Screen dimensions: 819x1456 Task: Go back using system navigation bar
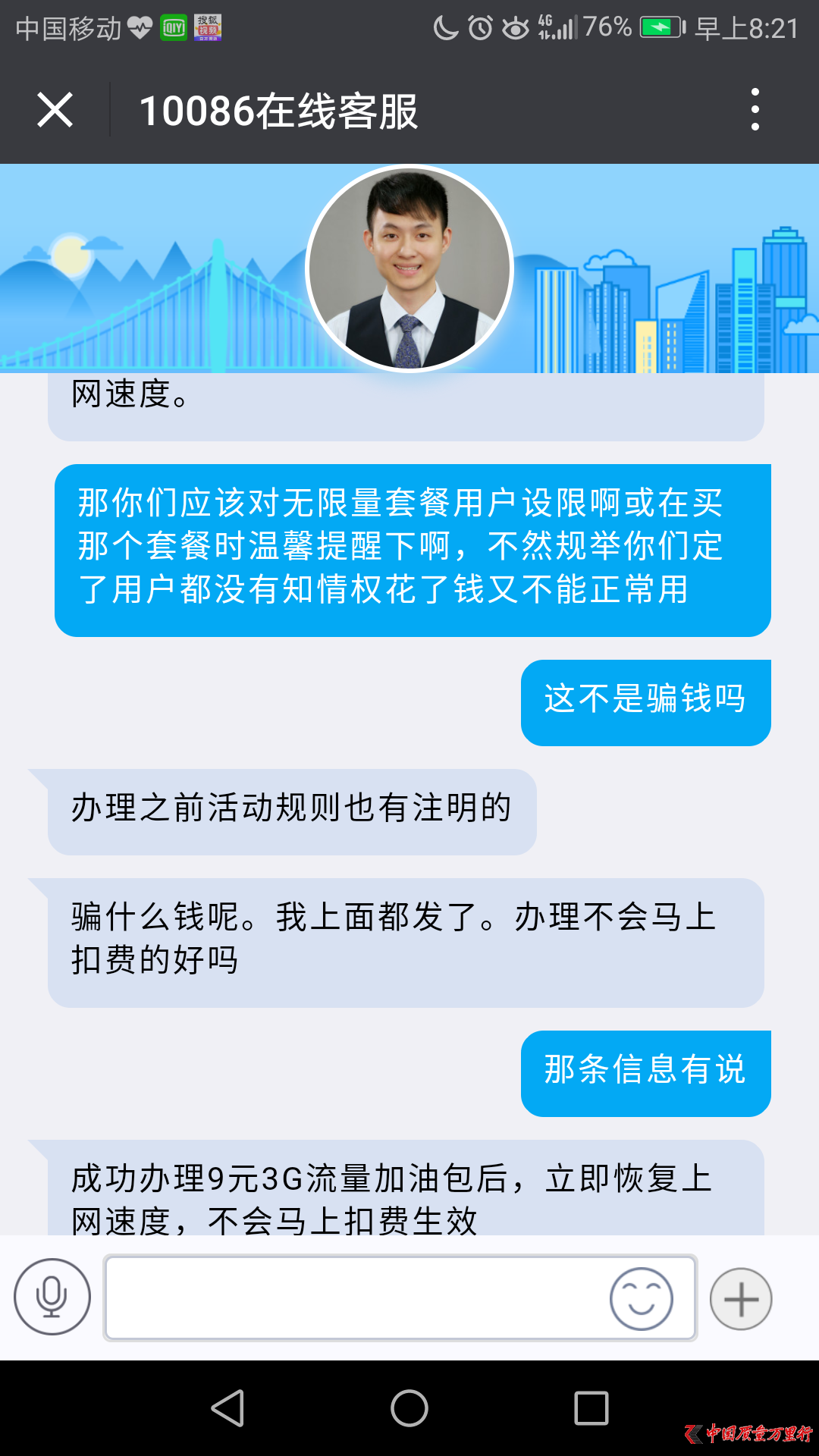click(227, 1408)
